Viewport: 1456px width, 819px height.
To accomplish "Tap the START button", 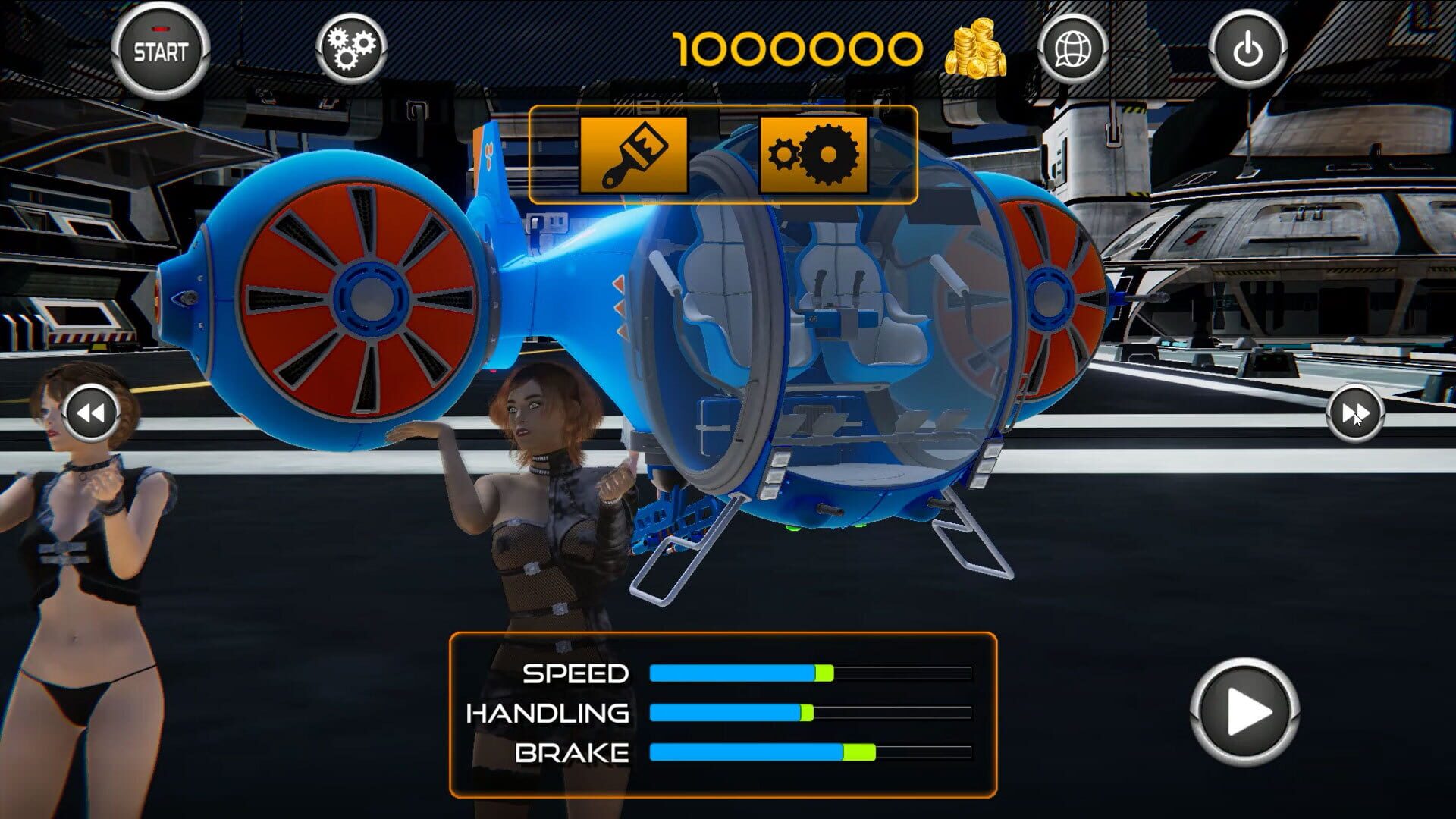I will (160, 51).
